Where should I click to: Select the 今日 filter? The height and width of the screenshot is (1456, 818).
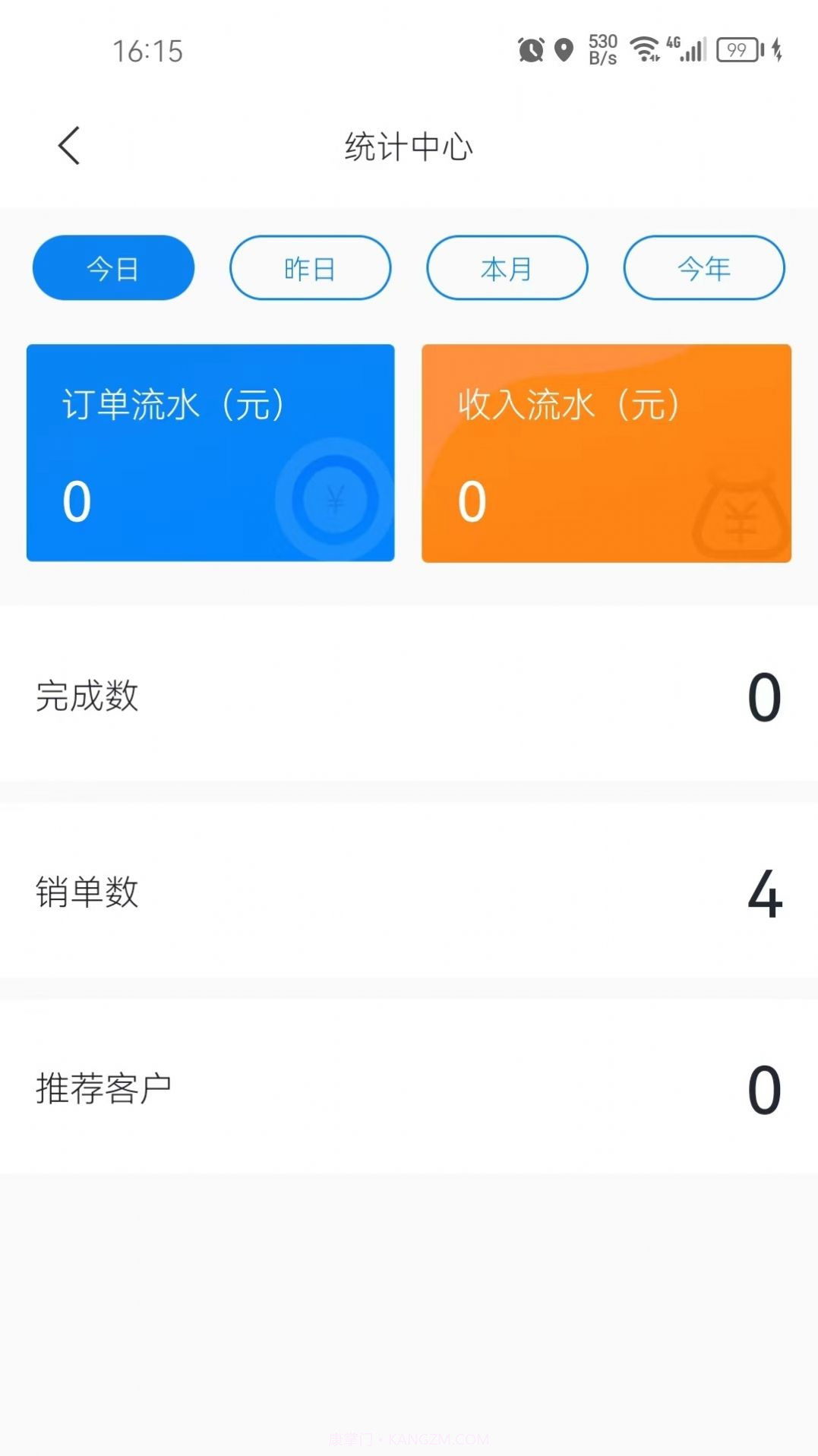click(x=112, y=267)
